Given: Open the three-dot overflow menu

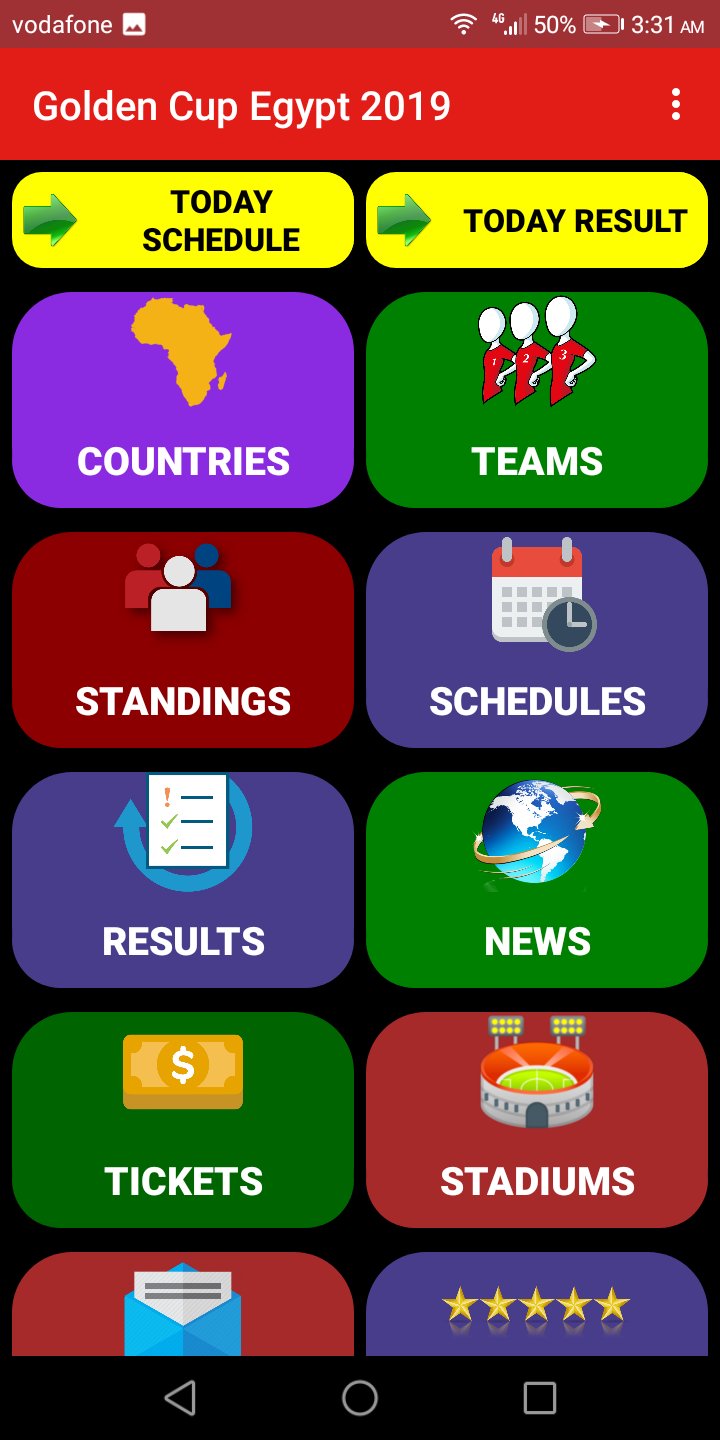Looking at the screenshot, I should (x=677, y=105).
